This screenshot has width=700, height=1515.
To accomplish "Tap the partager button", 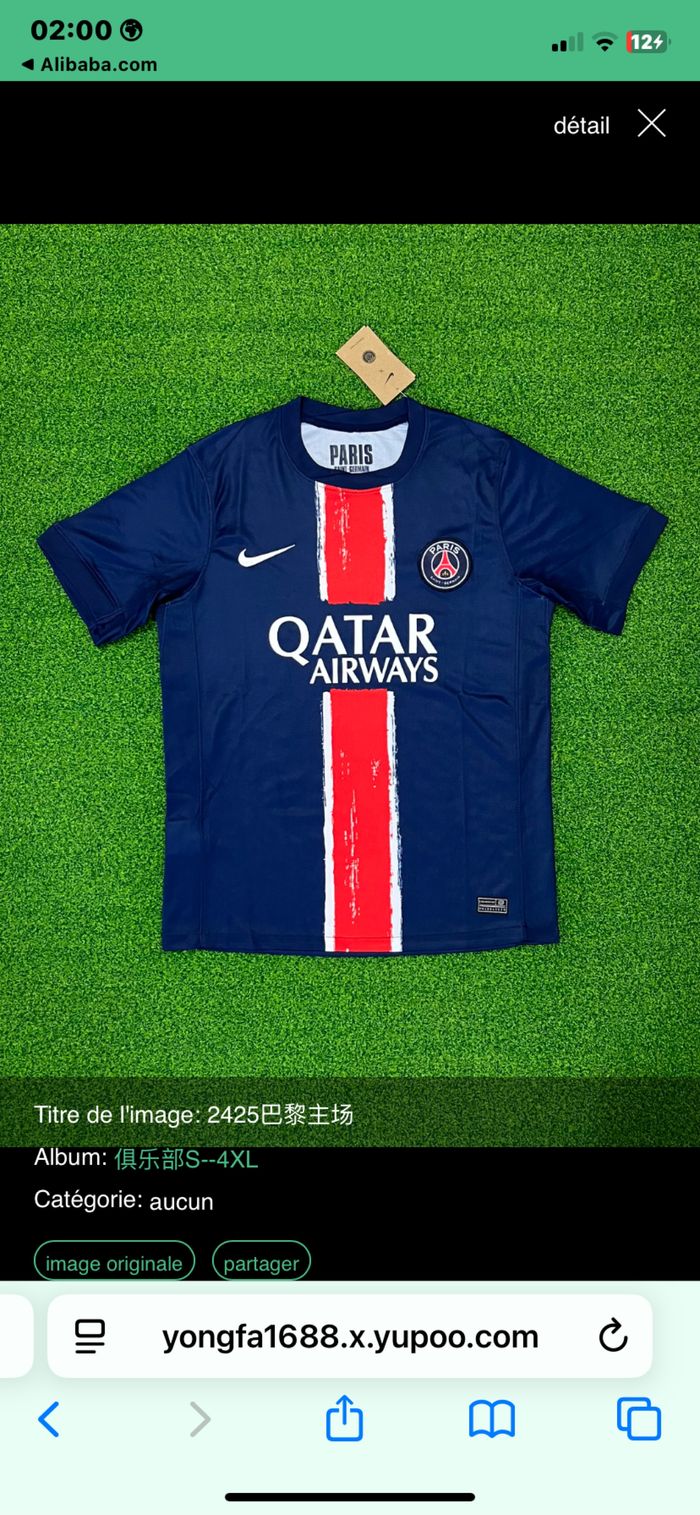I will 261,1263.
